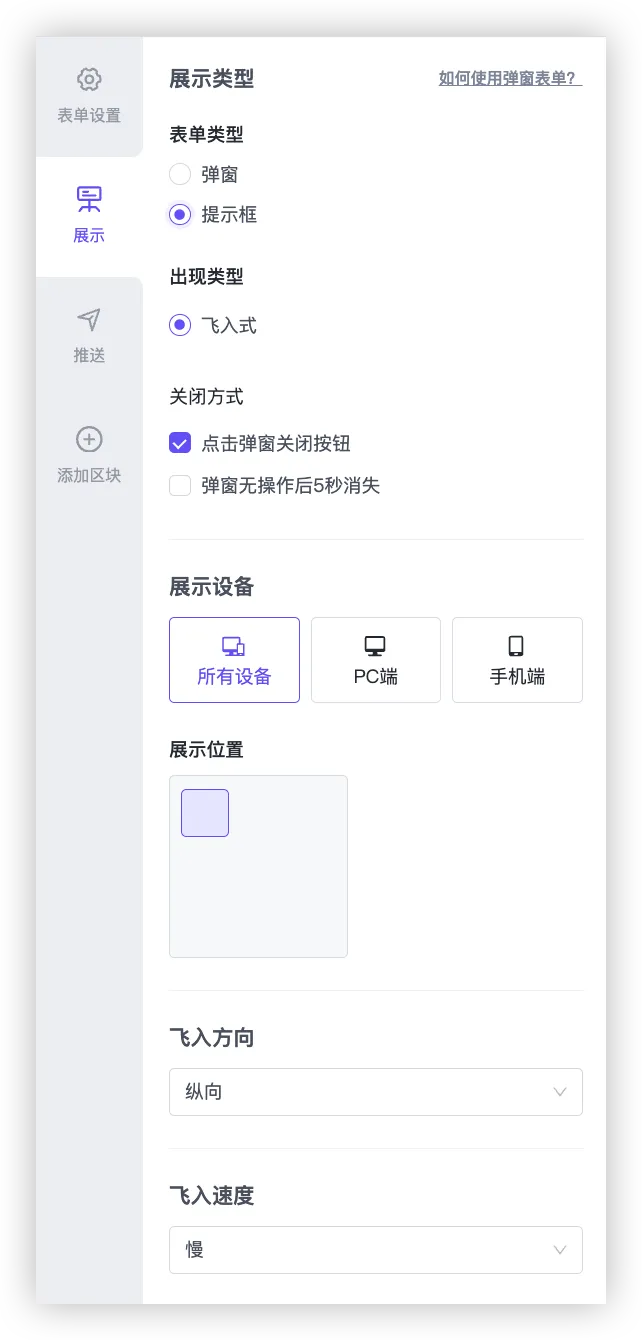Image resolution: width=642 pixels, height=1340 pixels.
Task: Uncheck 点击弹窗关闭按钮
Action: click(180, 443)
